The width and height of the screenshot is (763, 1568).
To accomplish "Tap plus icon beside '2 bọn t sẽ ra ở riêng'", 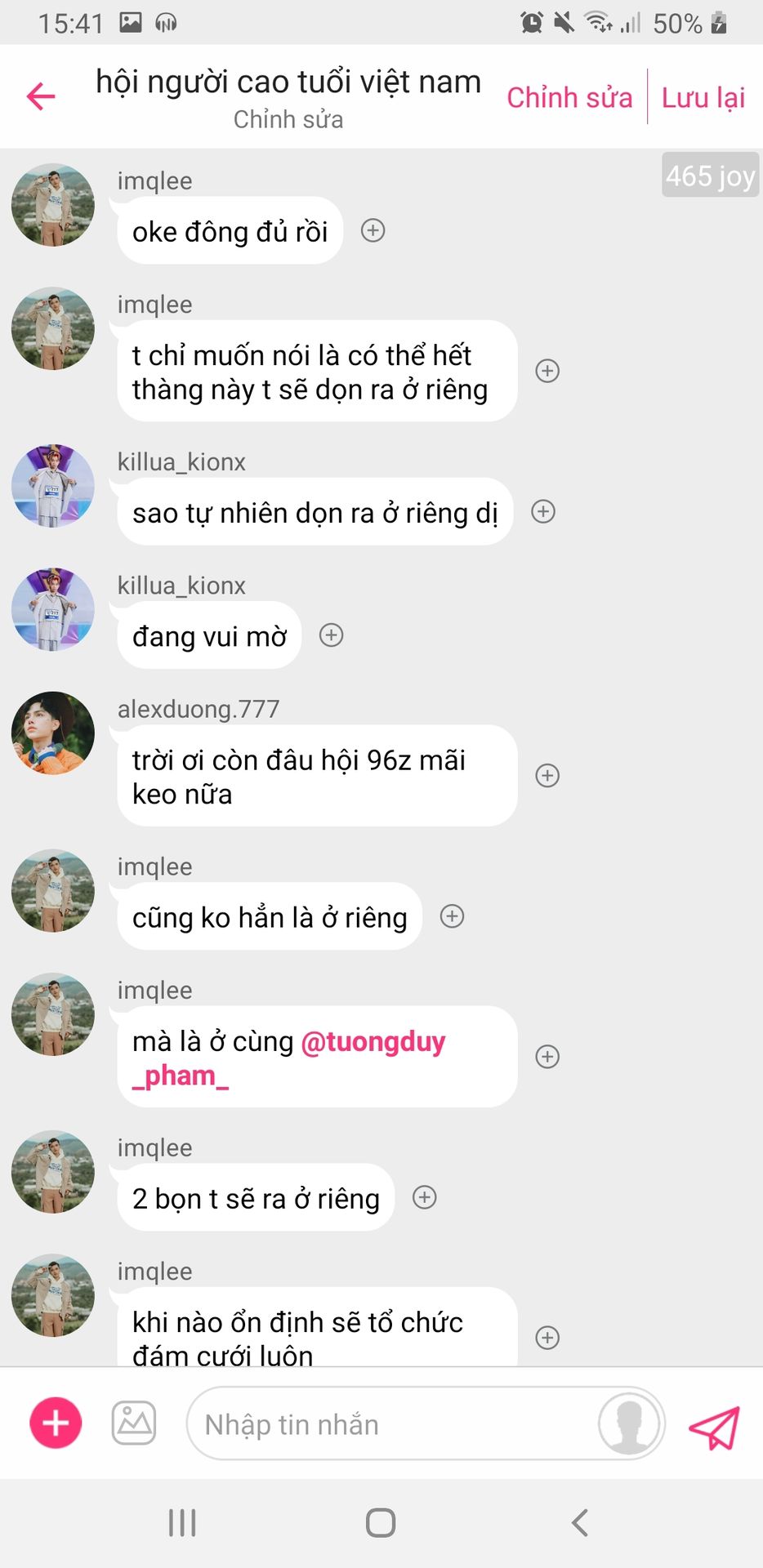I will 425,1198.
